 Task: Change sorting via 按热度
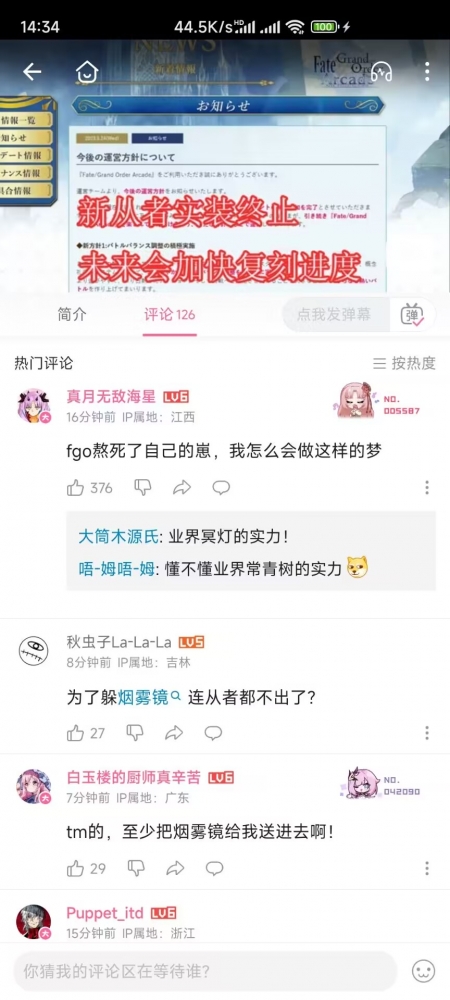click(404, 363)
